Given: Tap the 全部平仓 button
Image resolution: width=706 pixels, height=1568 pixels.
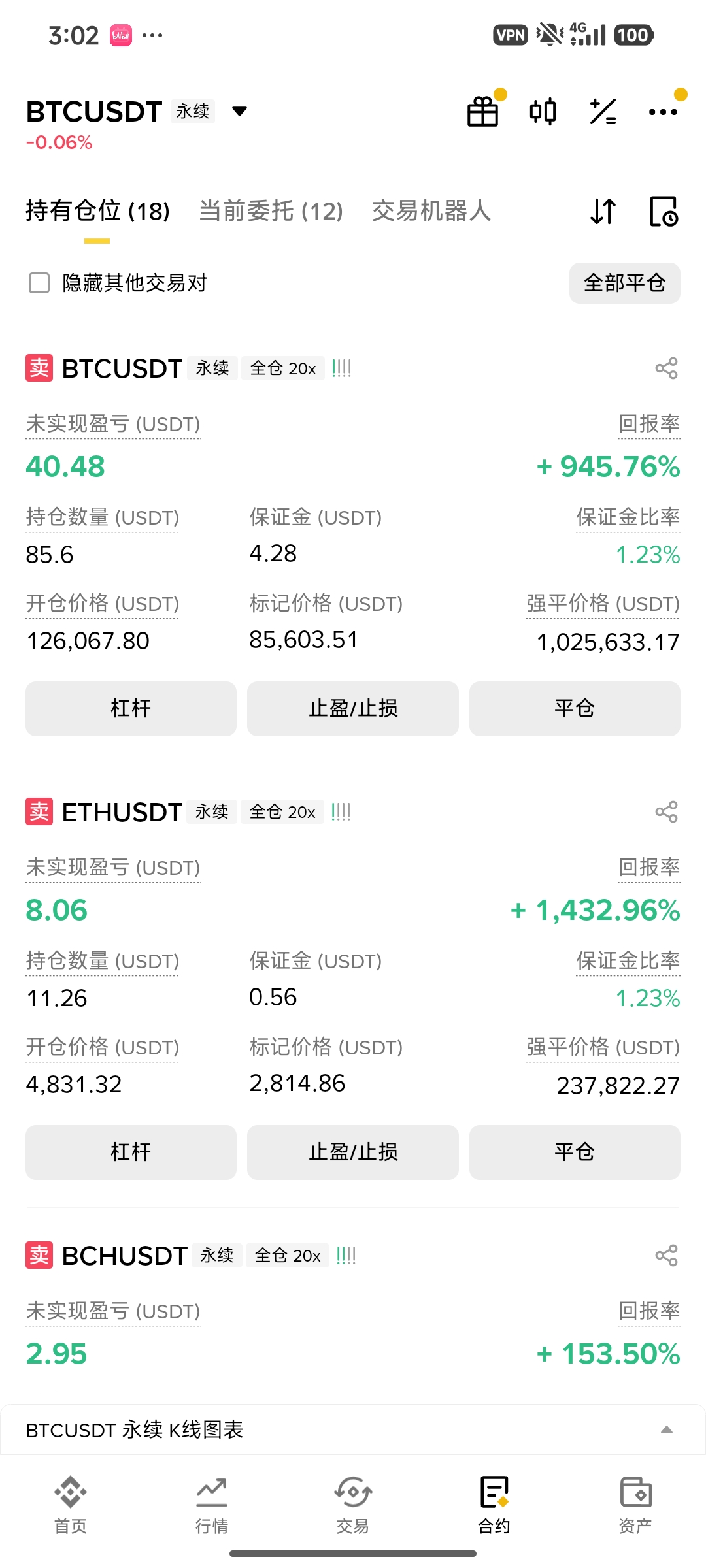Looking at the screenshot, I should pos(624,283).
